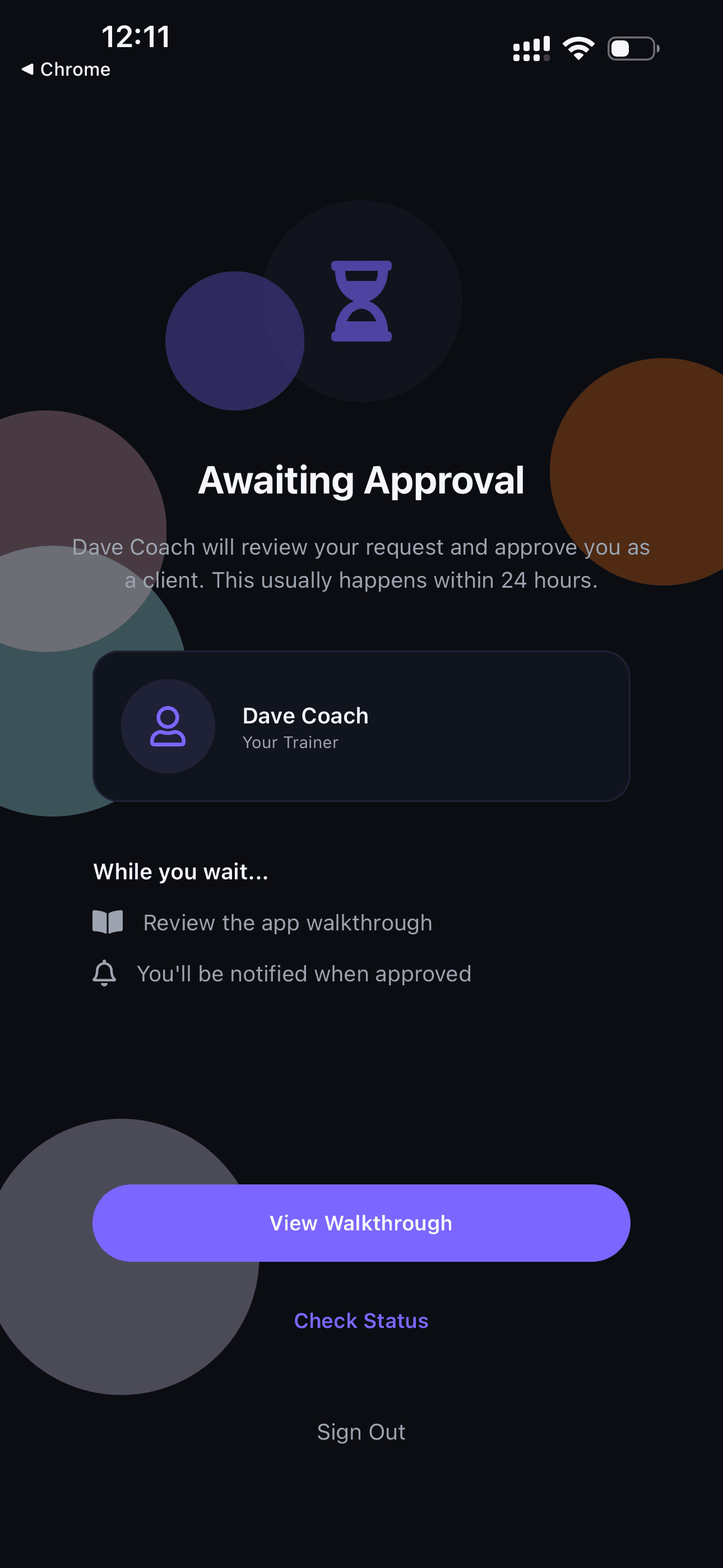Check approval status
Screen dimensions: 723x1568
pos(361,1320)
